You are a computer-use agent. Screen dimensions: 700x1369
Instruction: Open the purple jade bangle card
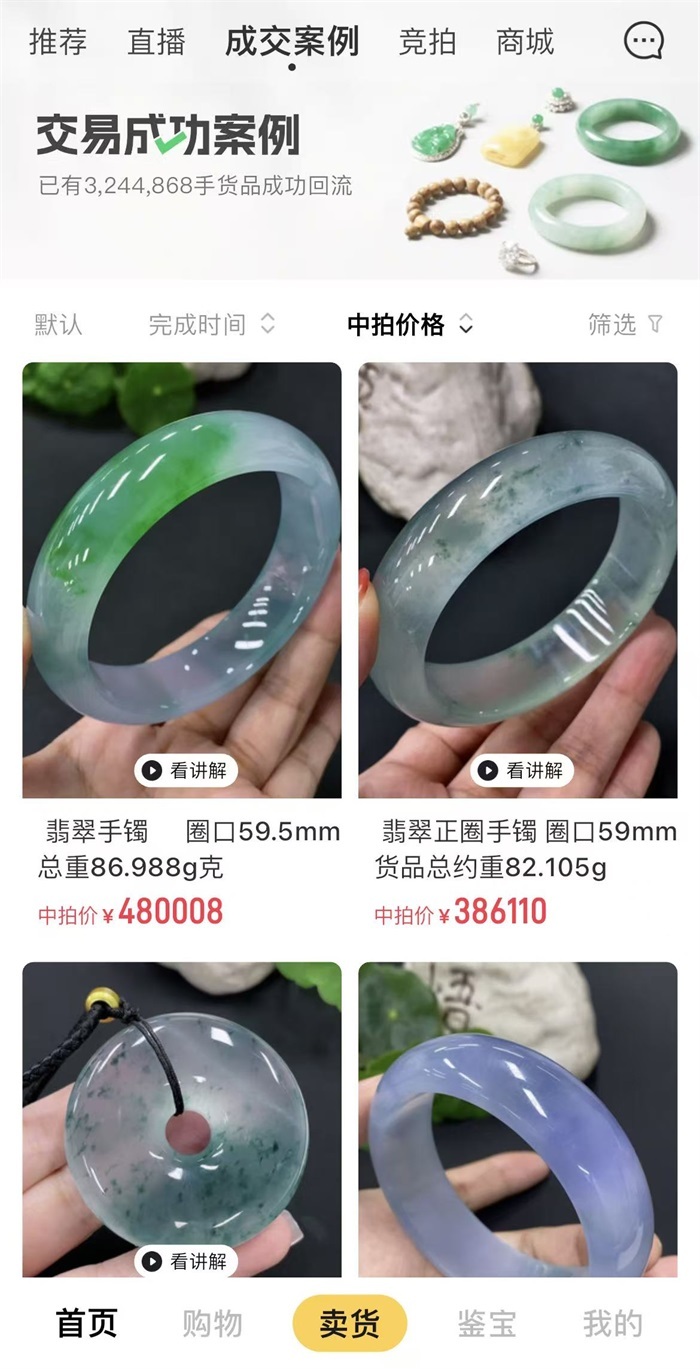518,1120
